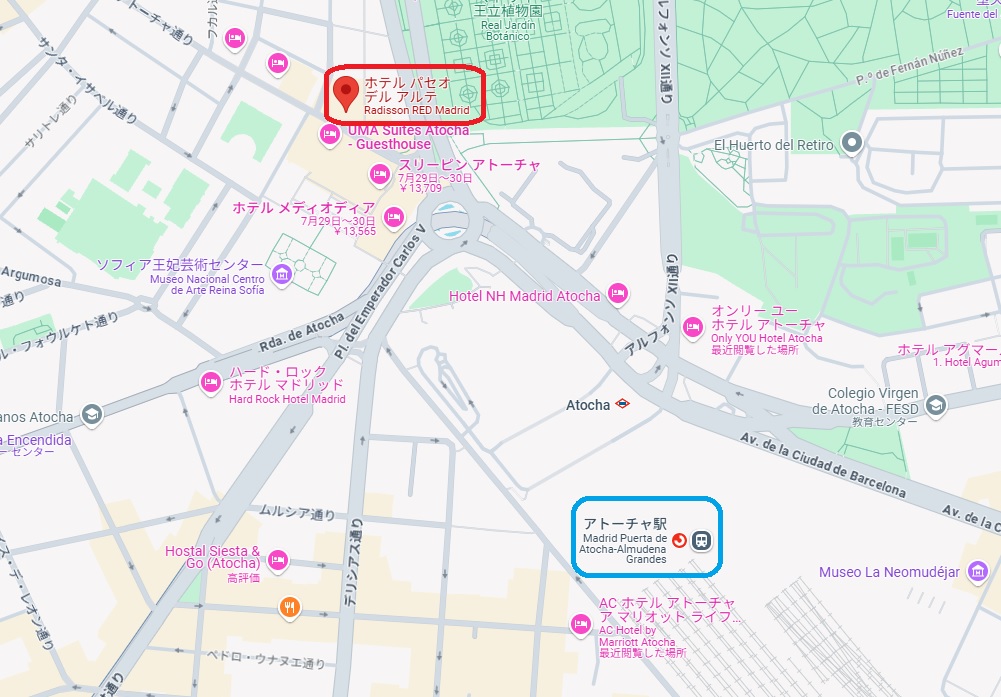Open AC Hotel by Marriott Atocha marker
Screen dimensions: 1001x697
click(580, 624)
